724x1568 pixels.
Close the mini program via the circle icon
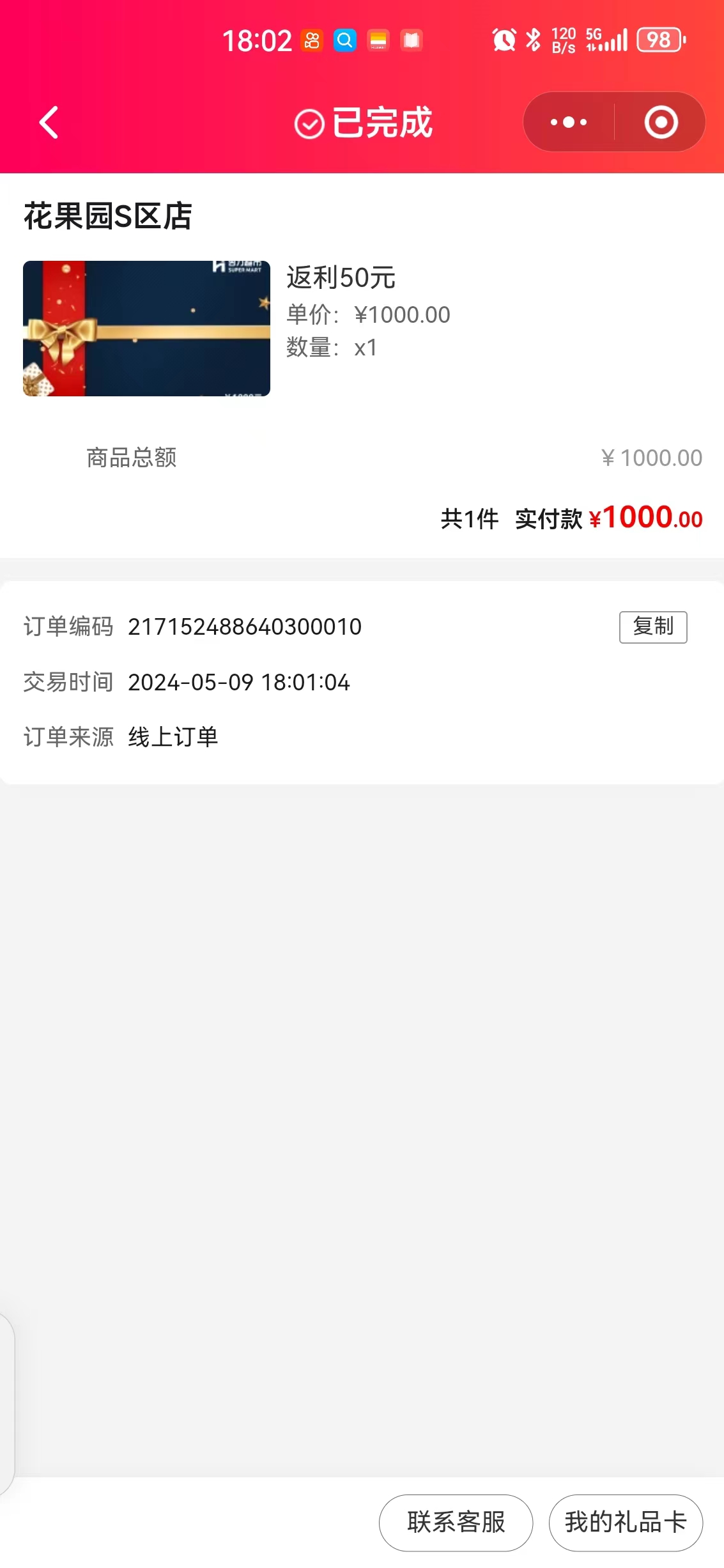tap(661, 122)
